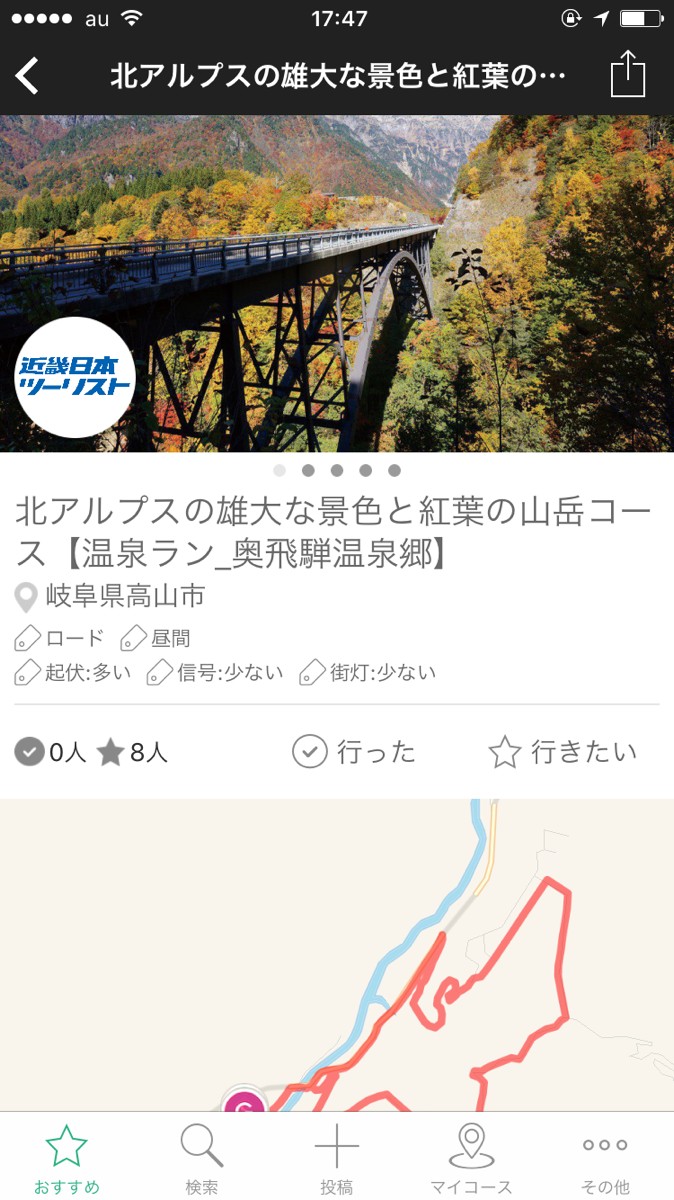Open the 投稿 tab
Screen dimensions: 674x1200
337,1158
